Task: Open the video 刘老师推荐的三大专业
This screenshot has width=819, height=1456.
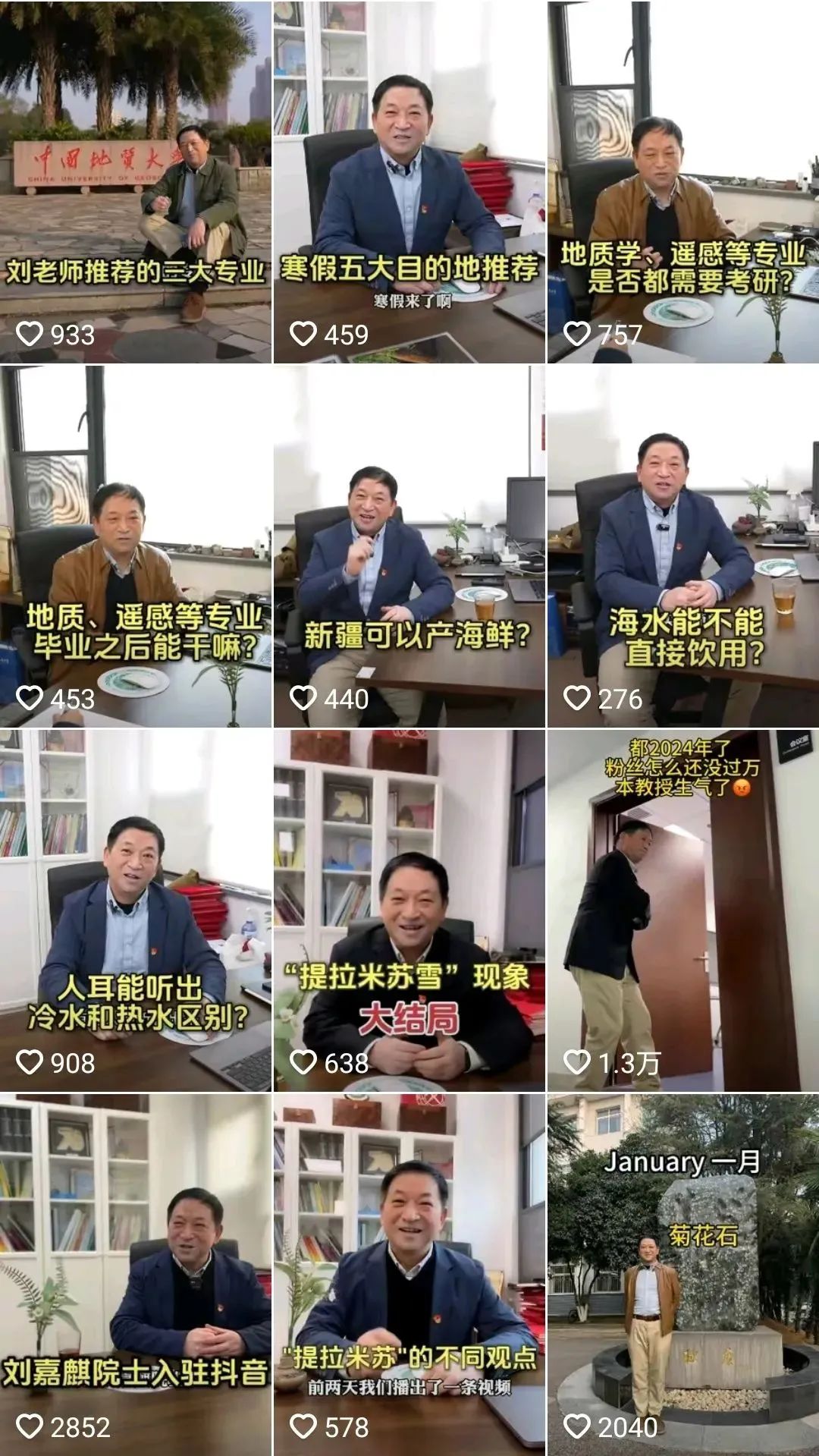Action: 136,182
